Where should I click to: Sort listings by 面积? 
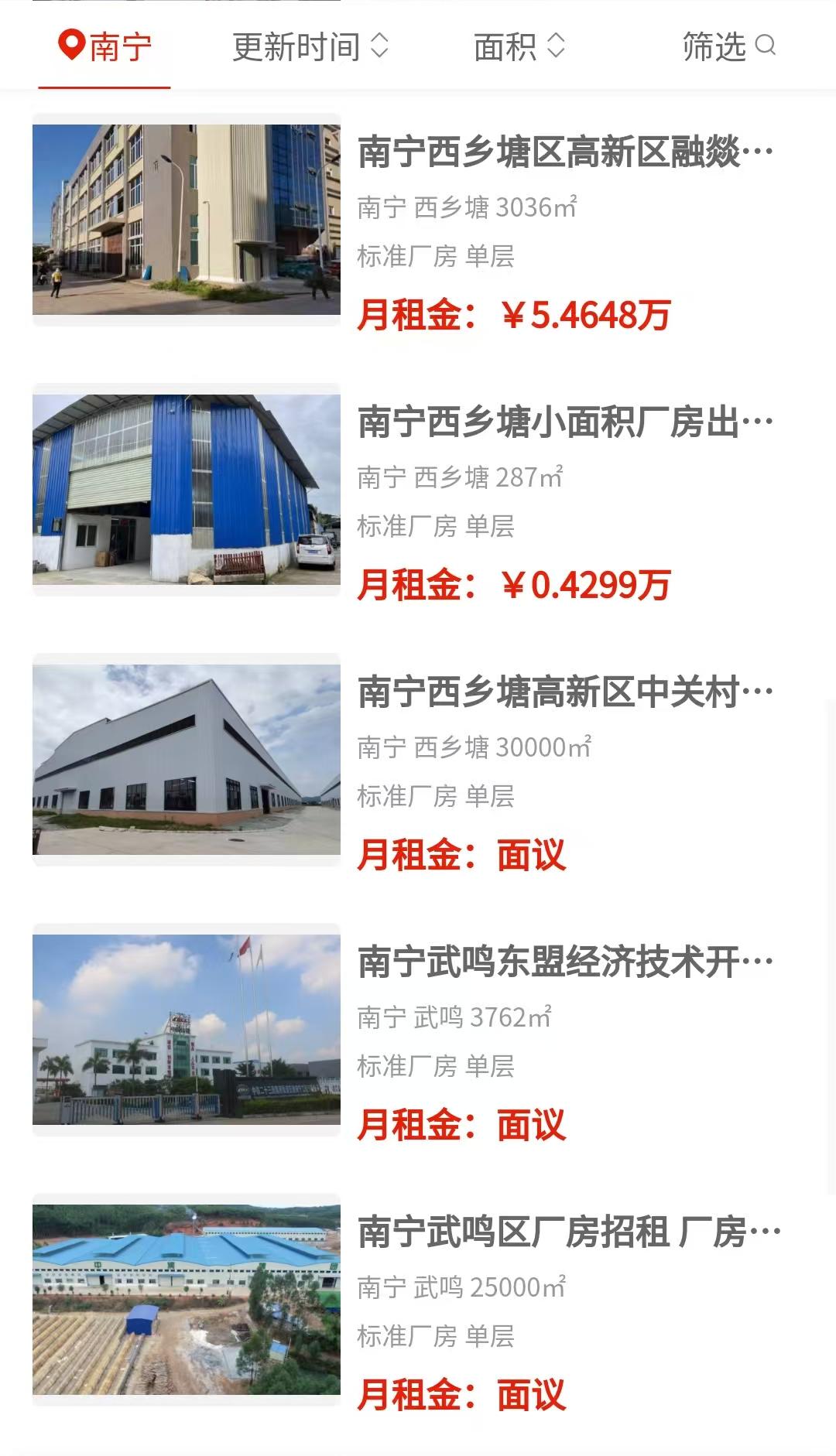(x=519, y=47)
